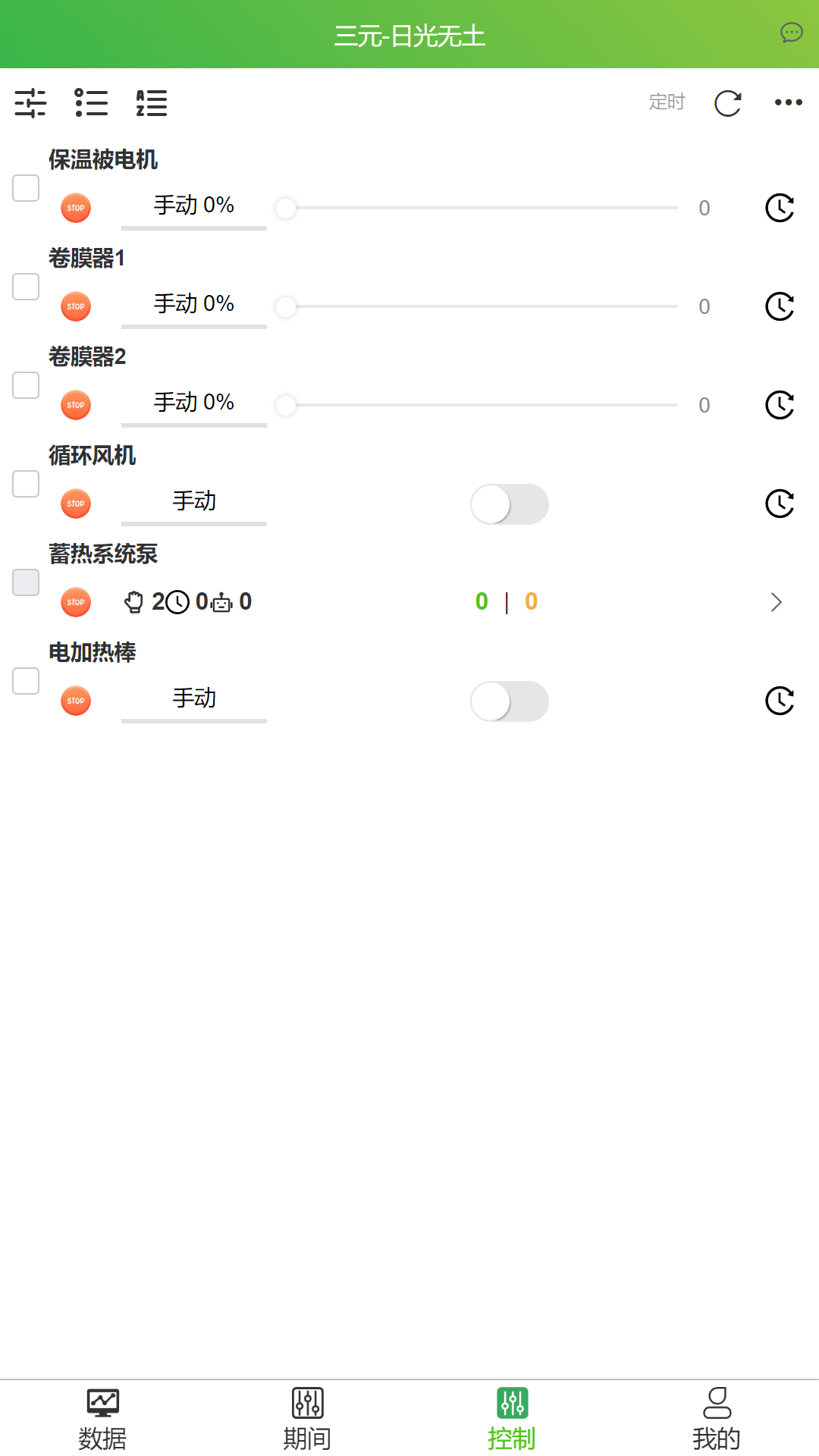Refresh the control device list
Viewport: 819px width, 1456px height.
tap(726, 103)
